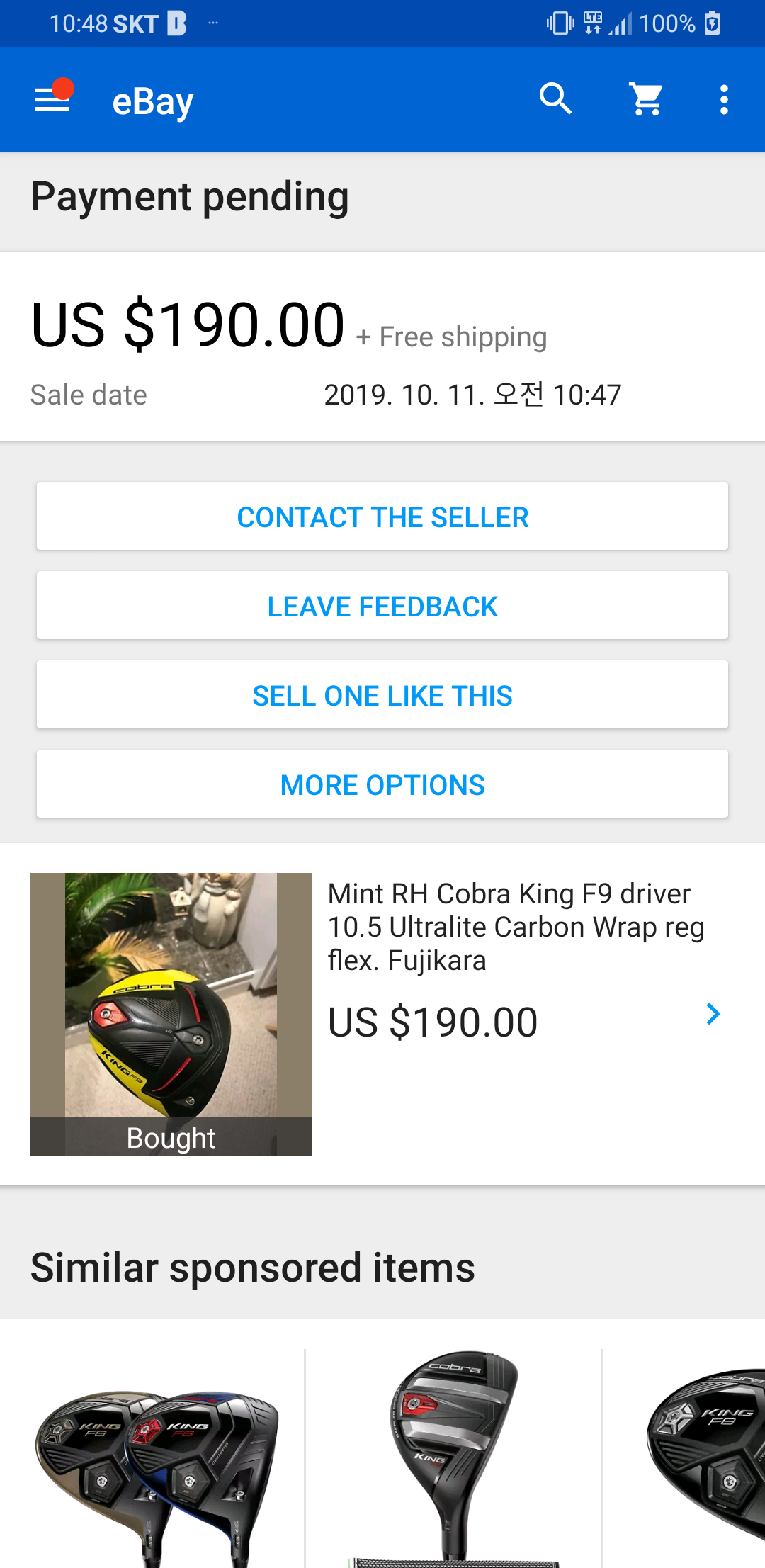Open More Options
The width and height of the screenshot is (765, 1568).
(x=382, y=784)
